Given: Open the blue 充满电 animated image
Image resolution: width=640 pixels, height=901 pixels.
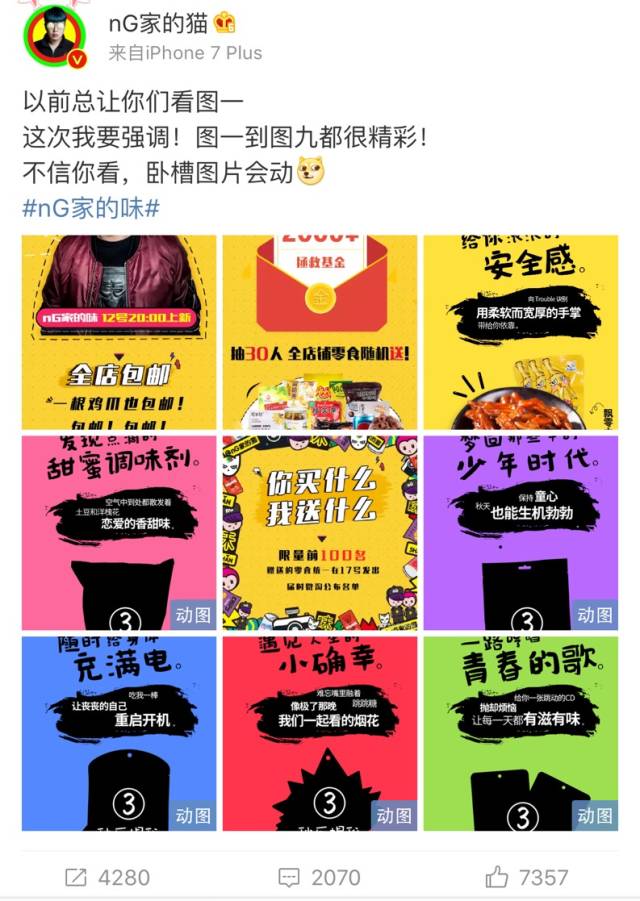Looking at the screenshot, I should click(x=119, y=733).
